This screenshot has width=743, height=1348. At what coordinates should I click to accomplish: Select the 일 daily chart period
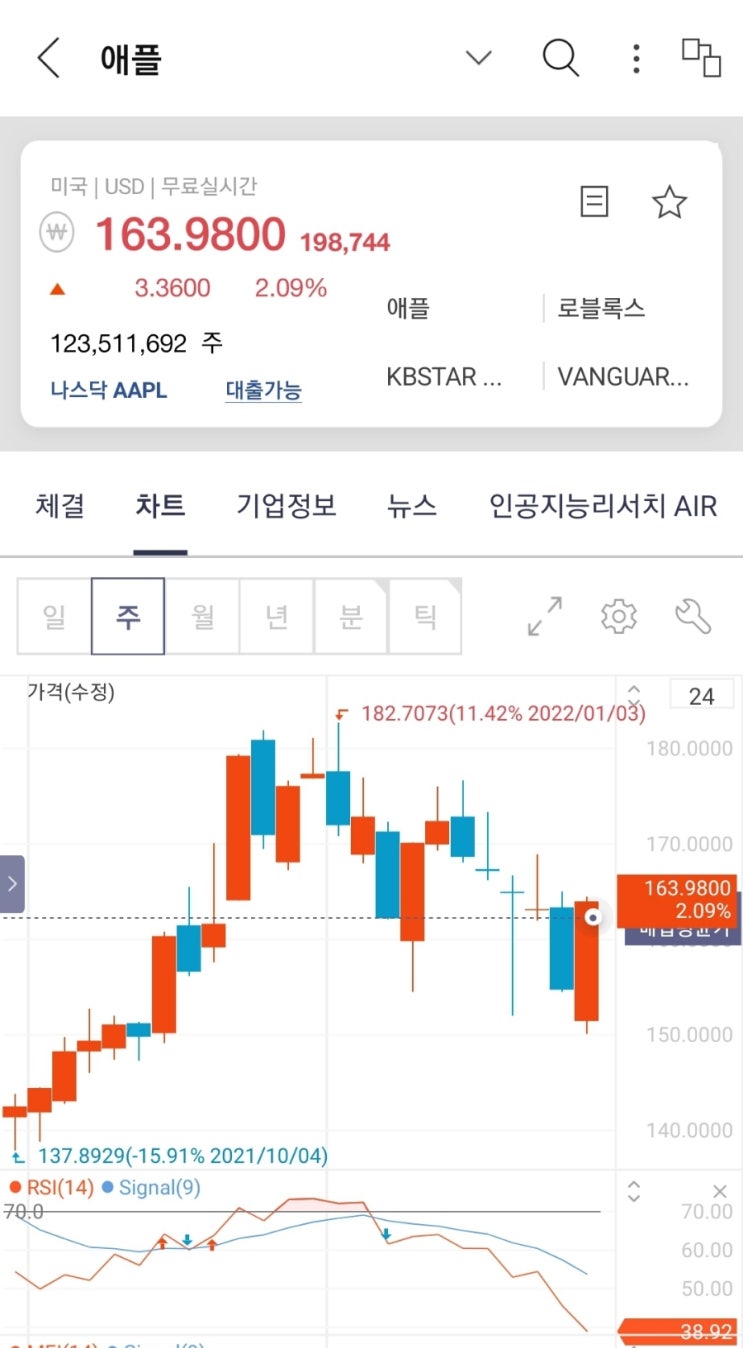pyautogui.click(x=54, y=616)
